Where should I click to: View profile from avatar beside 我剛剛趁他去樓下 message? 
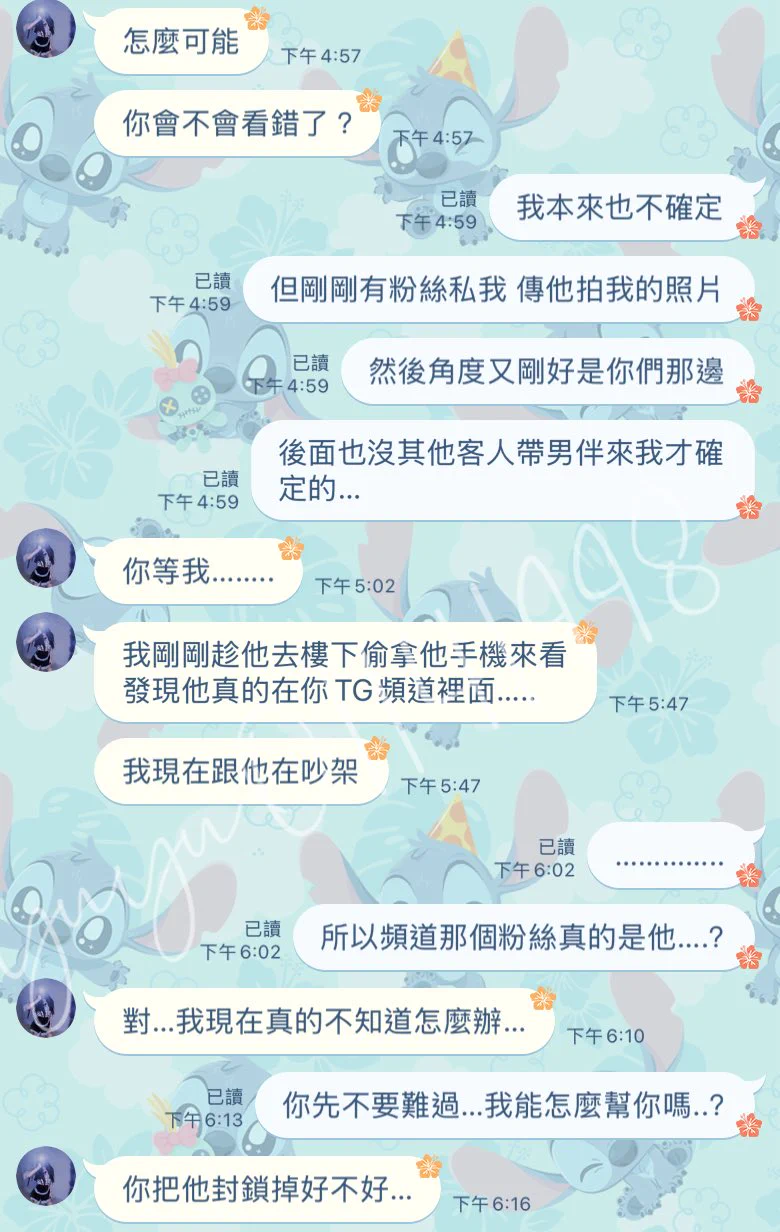(x=46, y=642)
